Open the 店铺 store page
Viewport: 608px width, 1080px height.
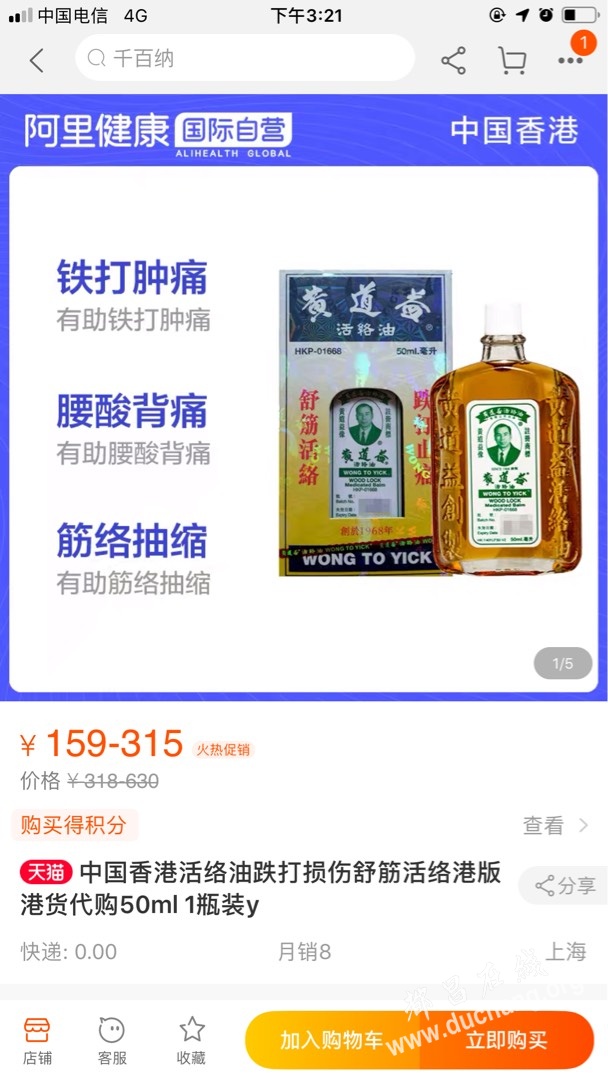37,1040
